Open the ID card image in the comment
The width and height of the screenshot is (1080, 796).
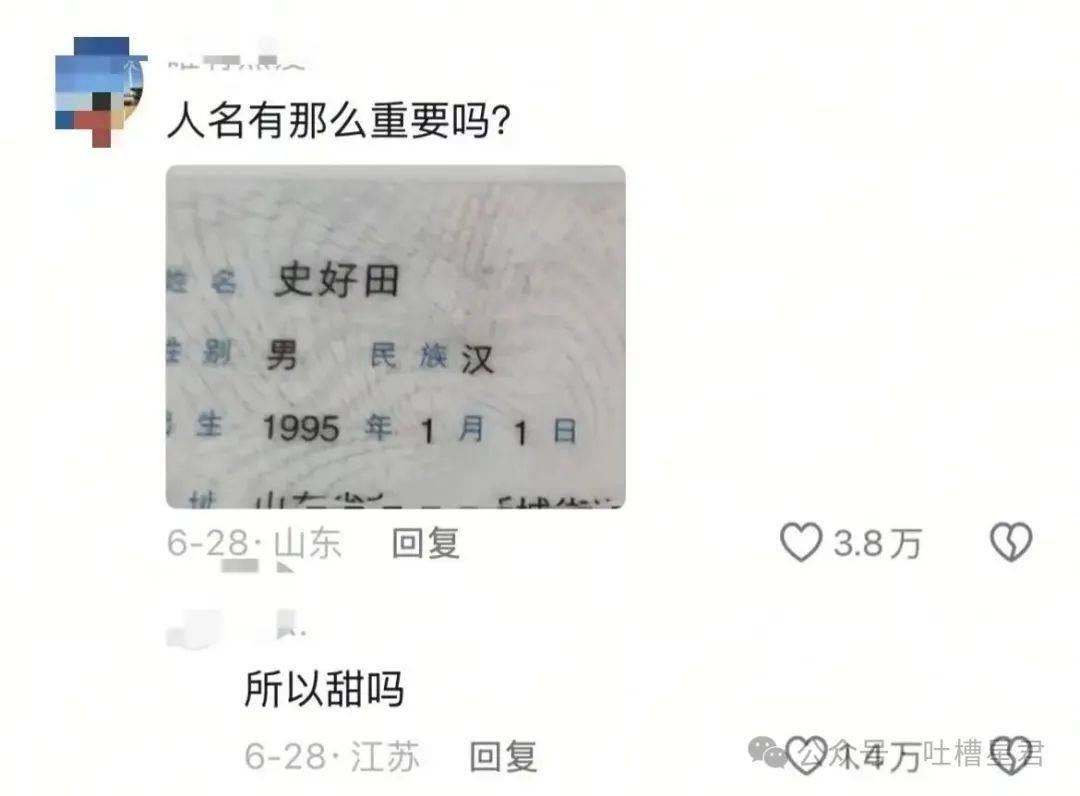tap(395, 337)
